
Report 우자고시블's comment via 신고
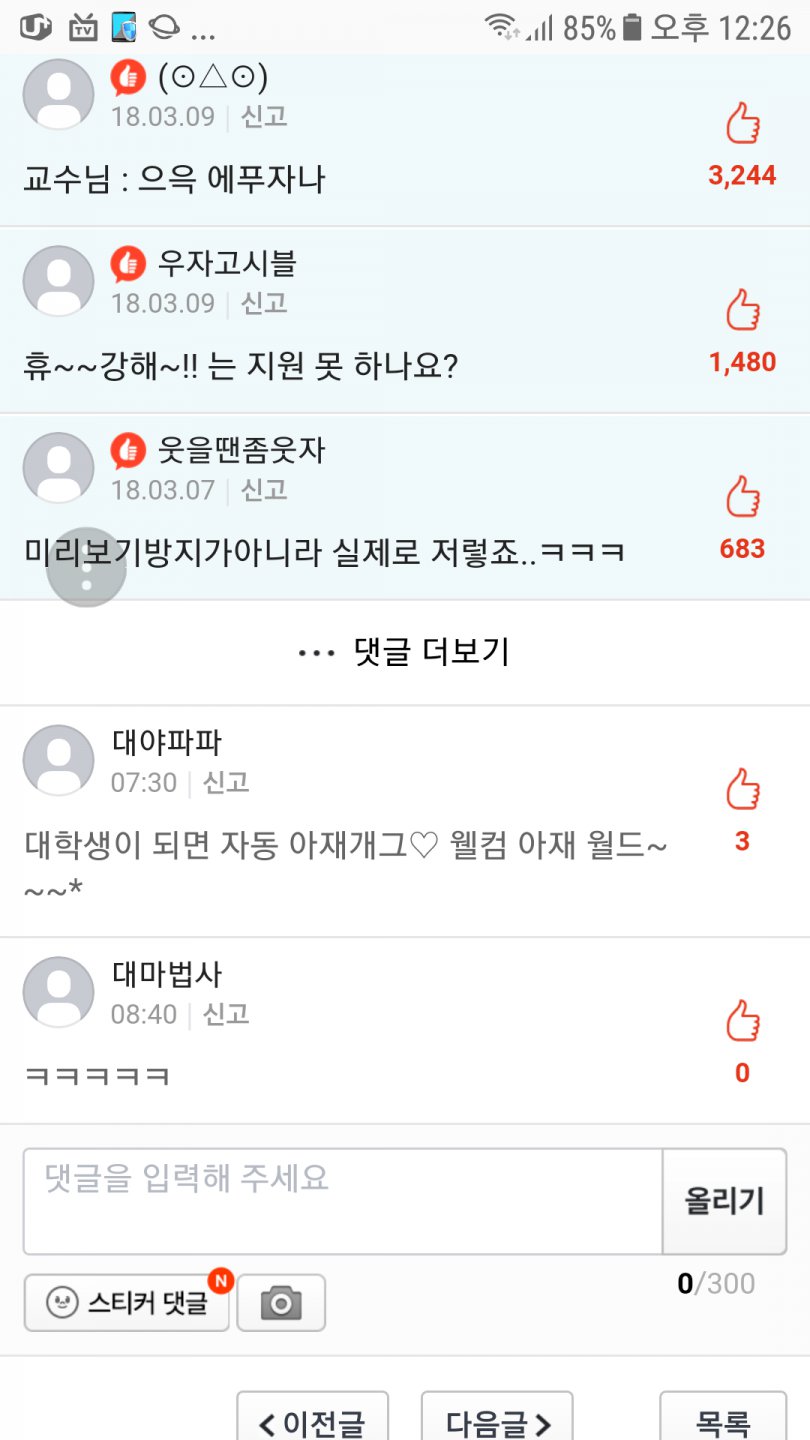click(264, 303)
